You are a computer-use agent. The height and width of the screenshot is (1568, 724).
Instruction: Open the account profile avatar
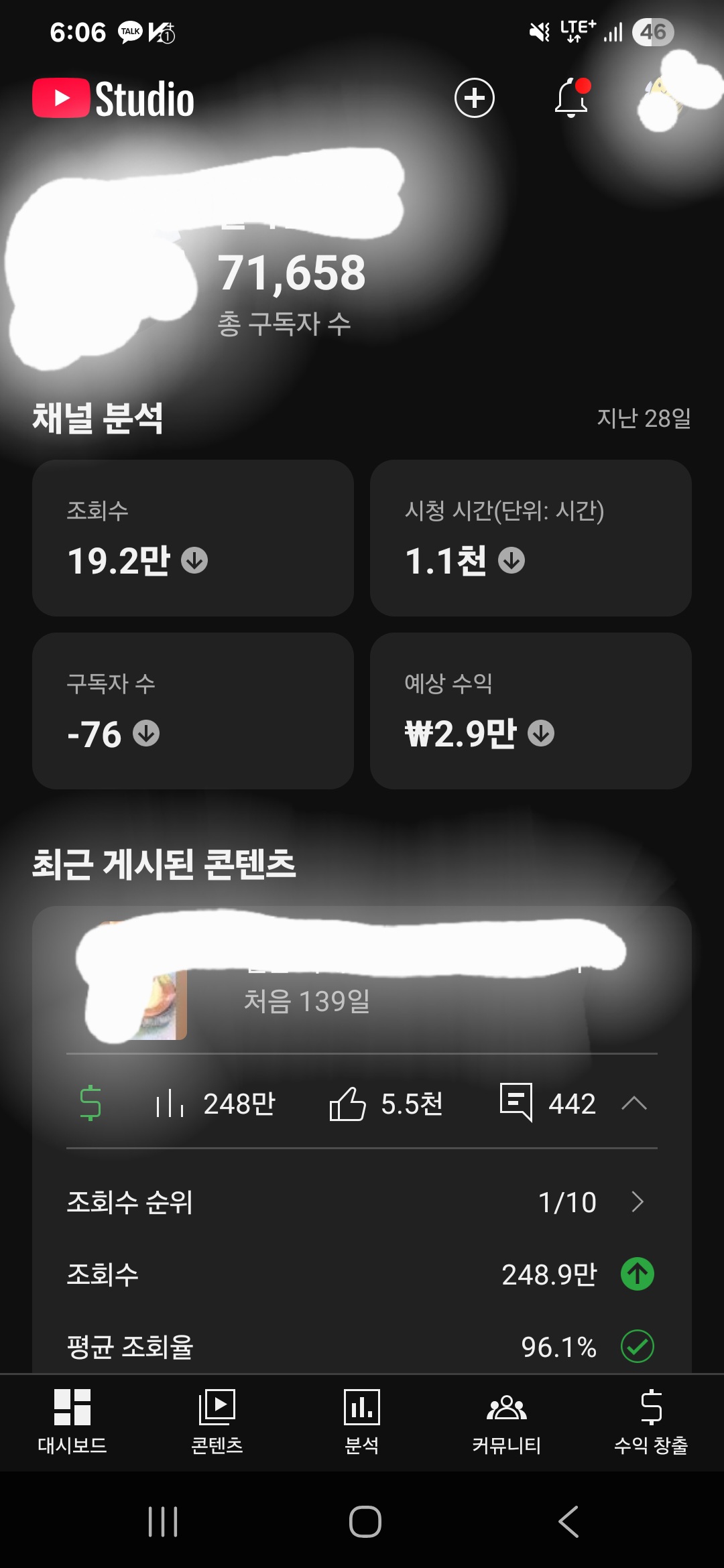[670, 97]
